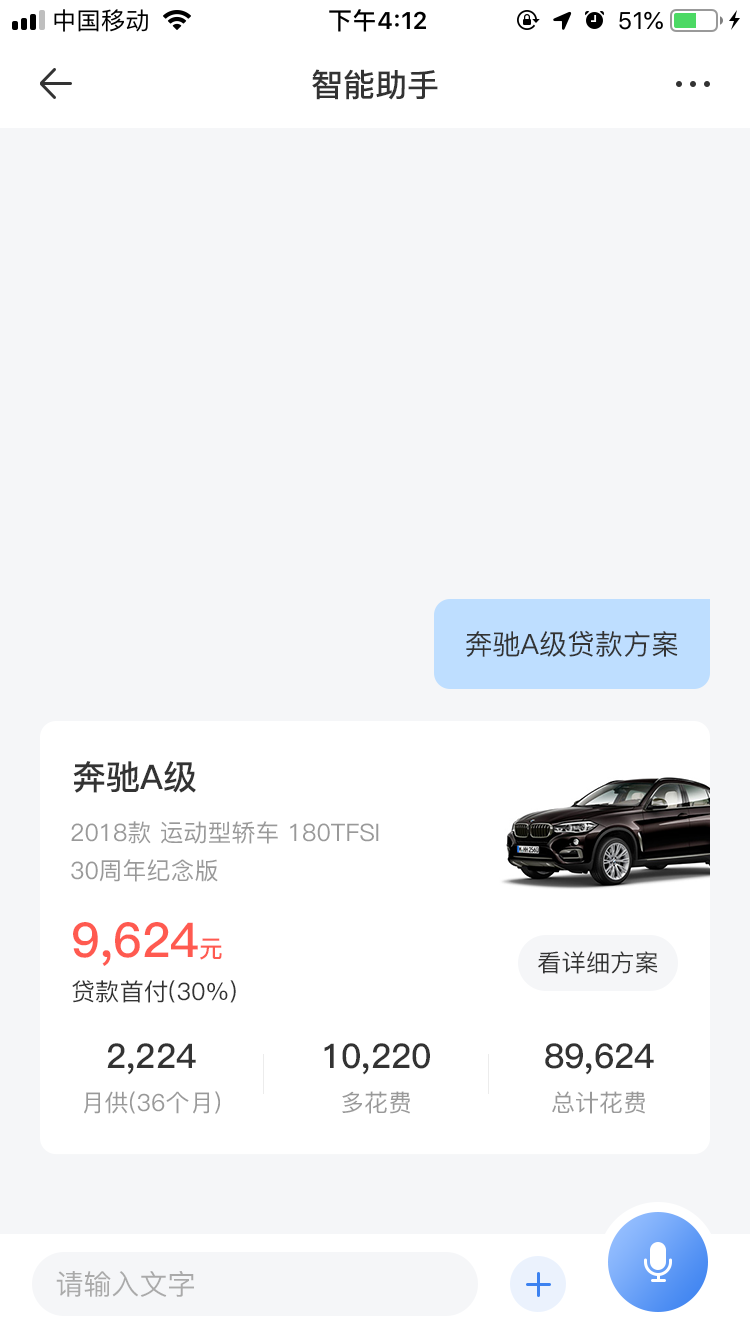Open the three-dot overflow menu
750x1334 pixels.
(692, 84)
